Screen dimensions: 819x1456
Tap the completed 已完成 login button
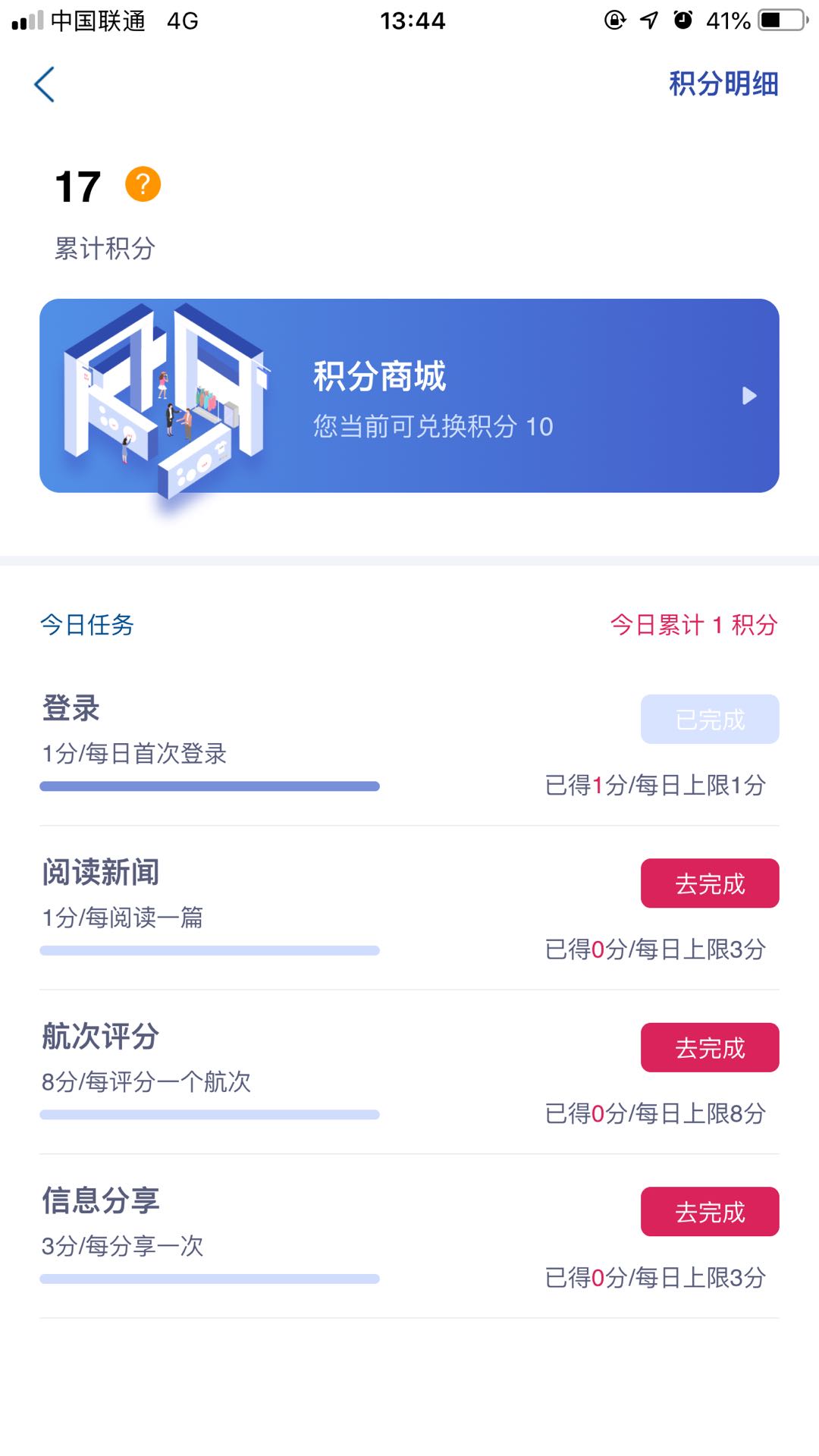tap(710, 719)
